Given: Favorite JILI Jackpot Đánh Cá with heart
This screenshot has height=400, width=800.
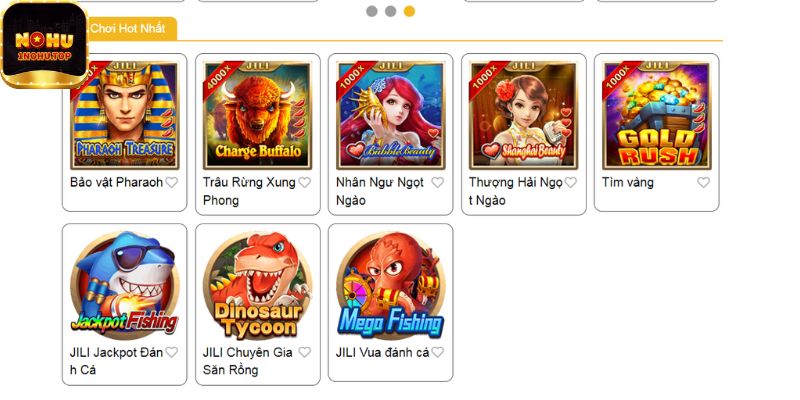Looking at the screenshot, I should (x=171, y=353).
